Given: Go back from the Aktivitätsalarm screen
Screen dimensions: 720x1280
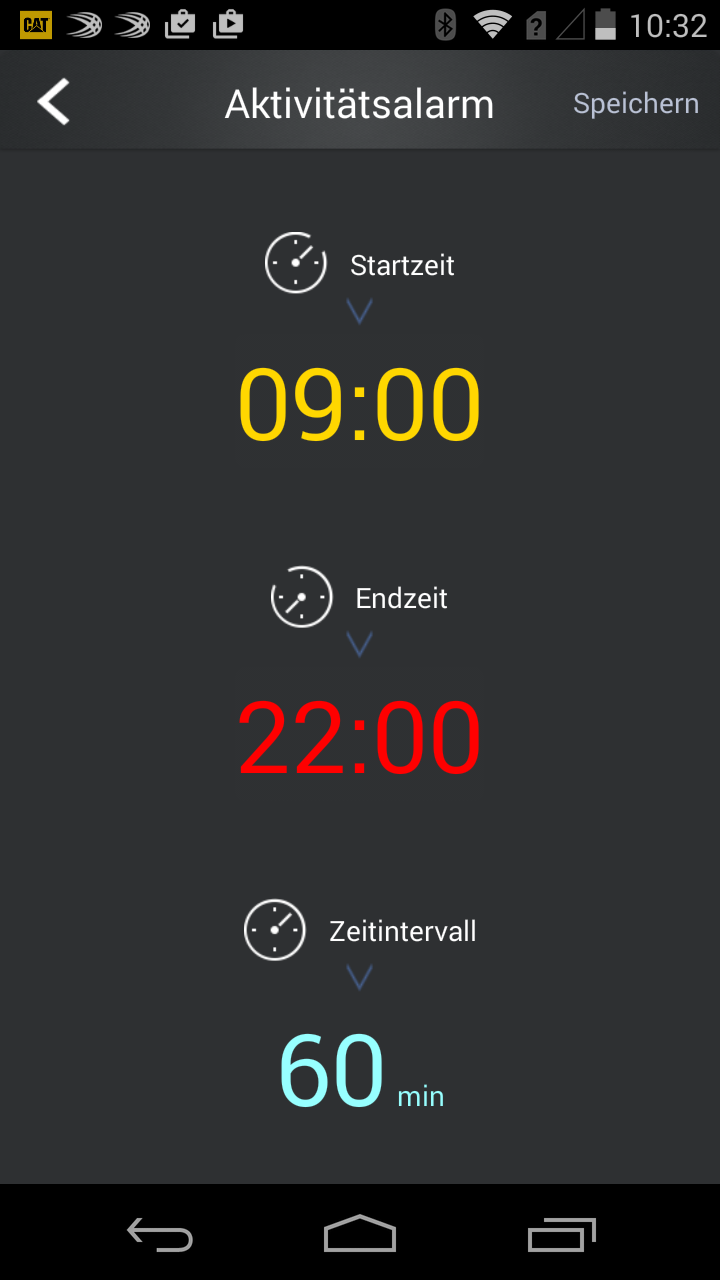Looking at the screenshot, I should point(54,103).
